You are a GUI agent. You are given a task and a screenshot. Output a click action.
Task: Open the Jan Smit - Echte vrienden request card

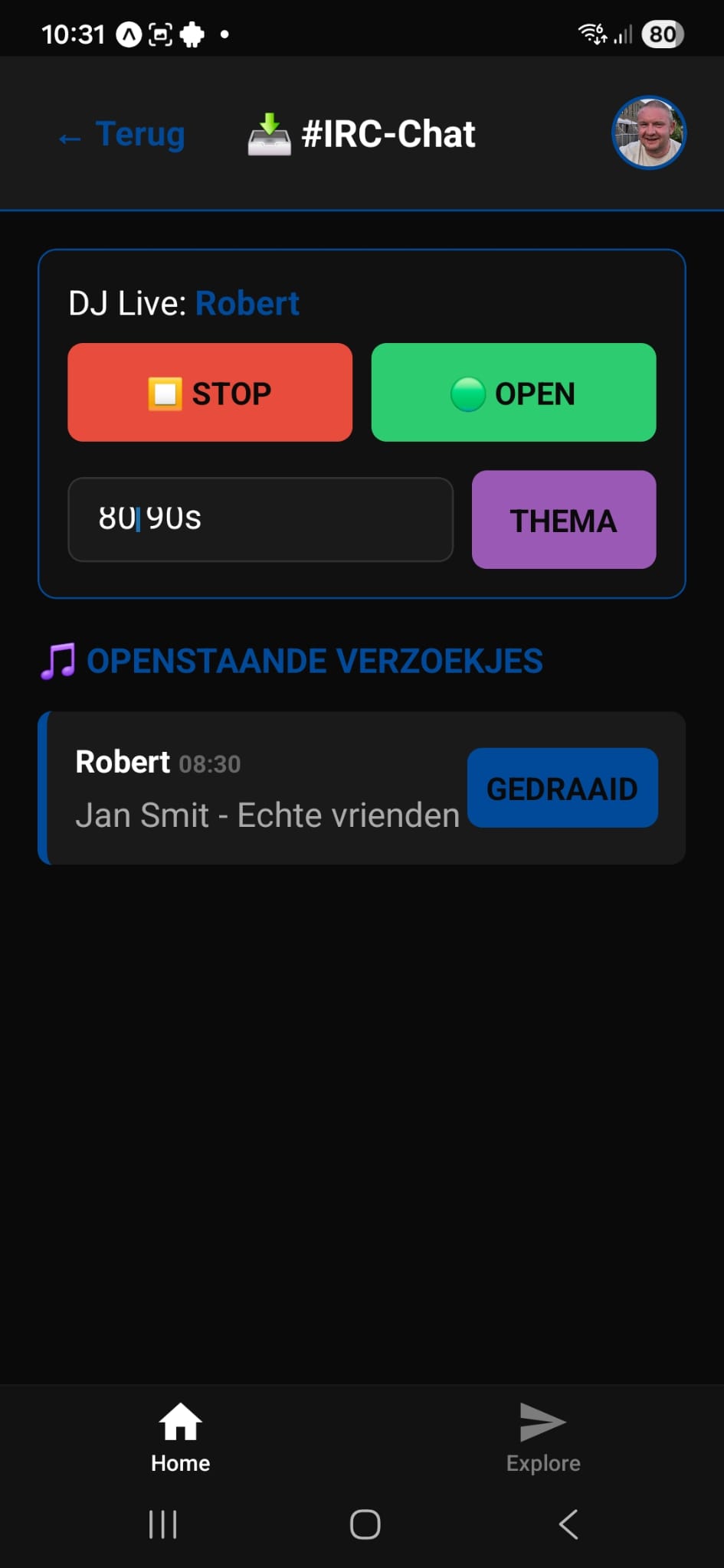(268, 814)
